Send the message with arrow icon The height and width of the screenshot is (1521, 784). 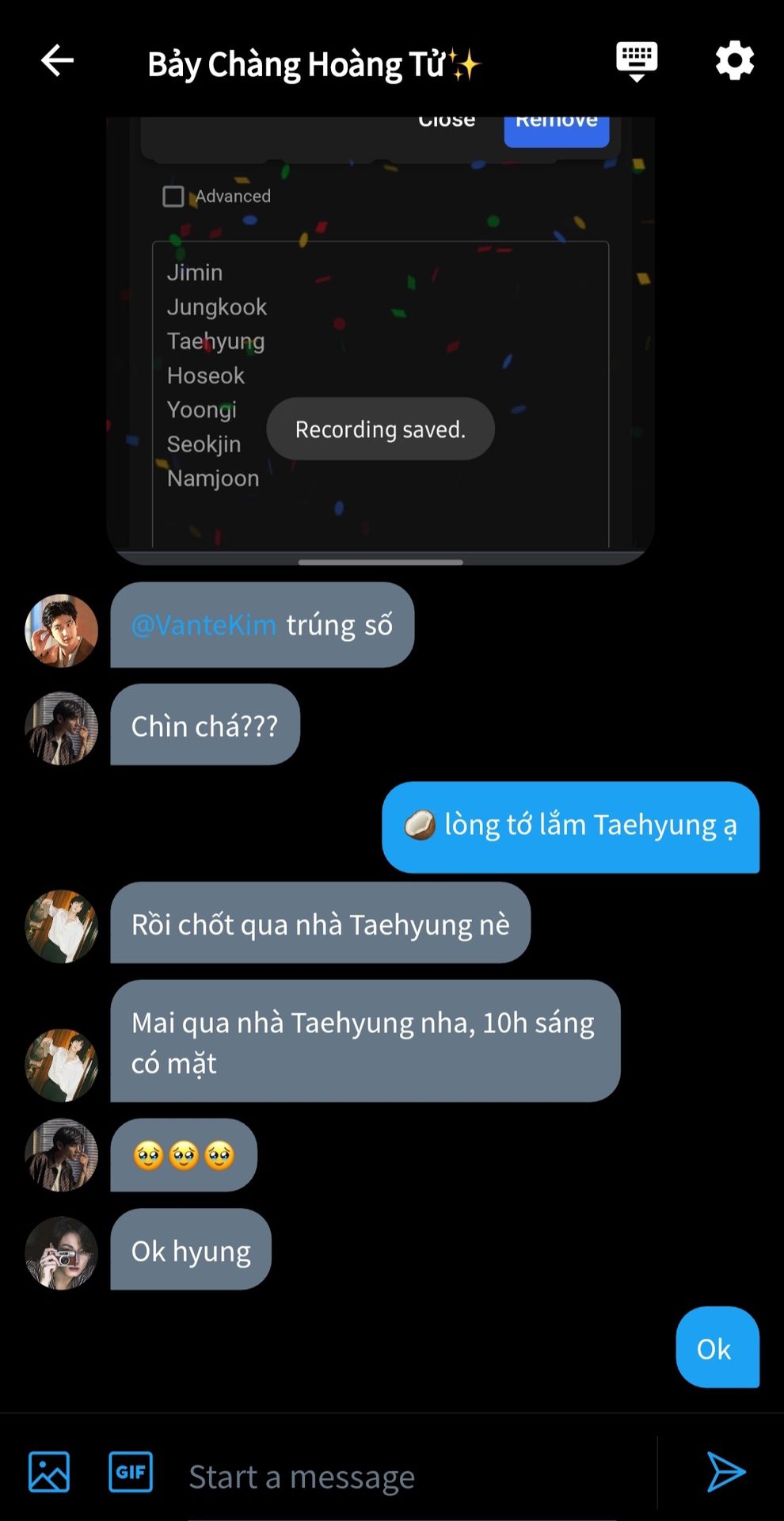[x=725, y=1472]
